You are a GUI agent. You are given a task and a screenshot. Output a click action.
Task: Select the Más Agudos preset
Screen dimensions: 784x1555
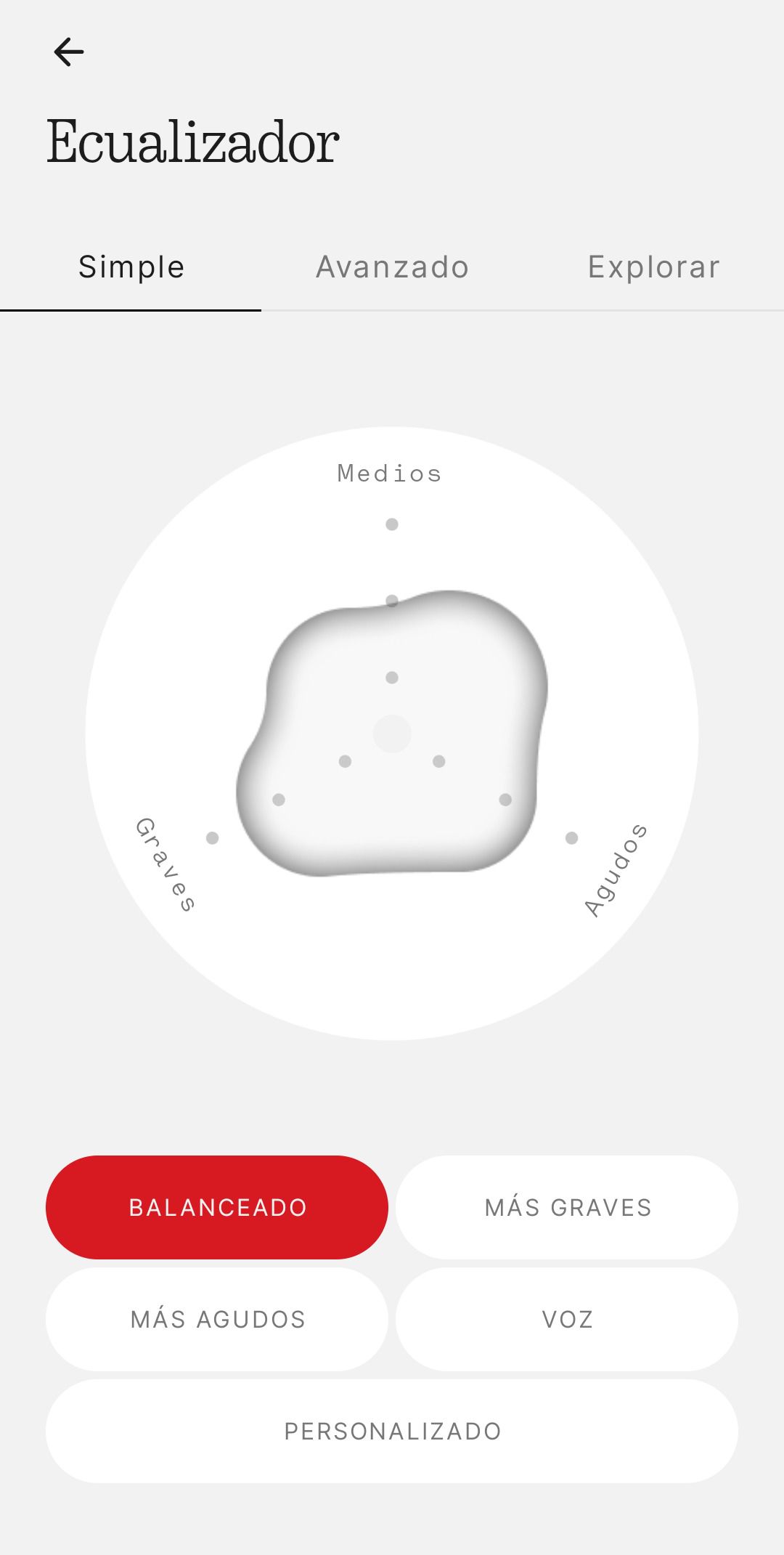pos(217,1319)
